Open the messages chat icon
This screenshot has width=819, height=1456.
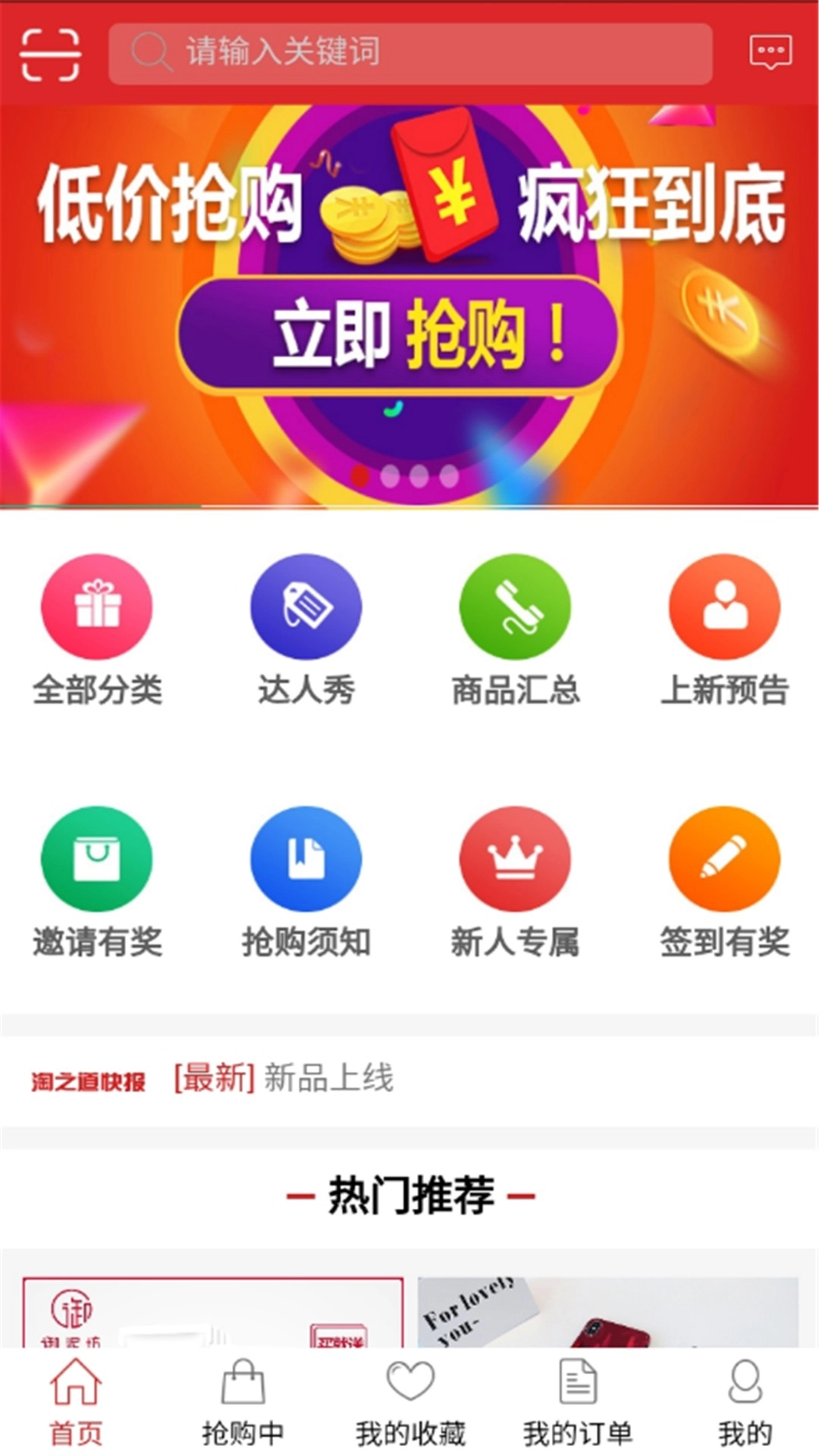(x=770, y=53)
